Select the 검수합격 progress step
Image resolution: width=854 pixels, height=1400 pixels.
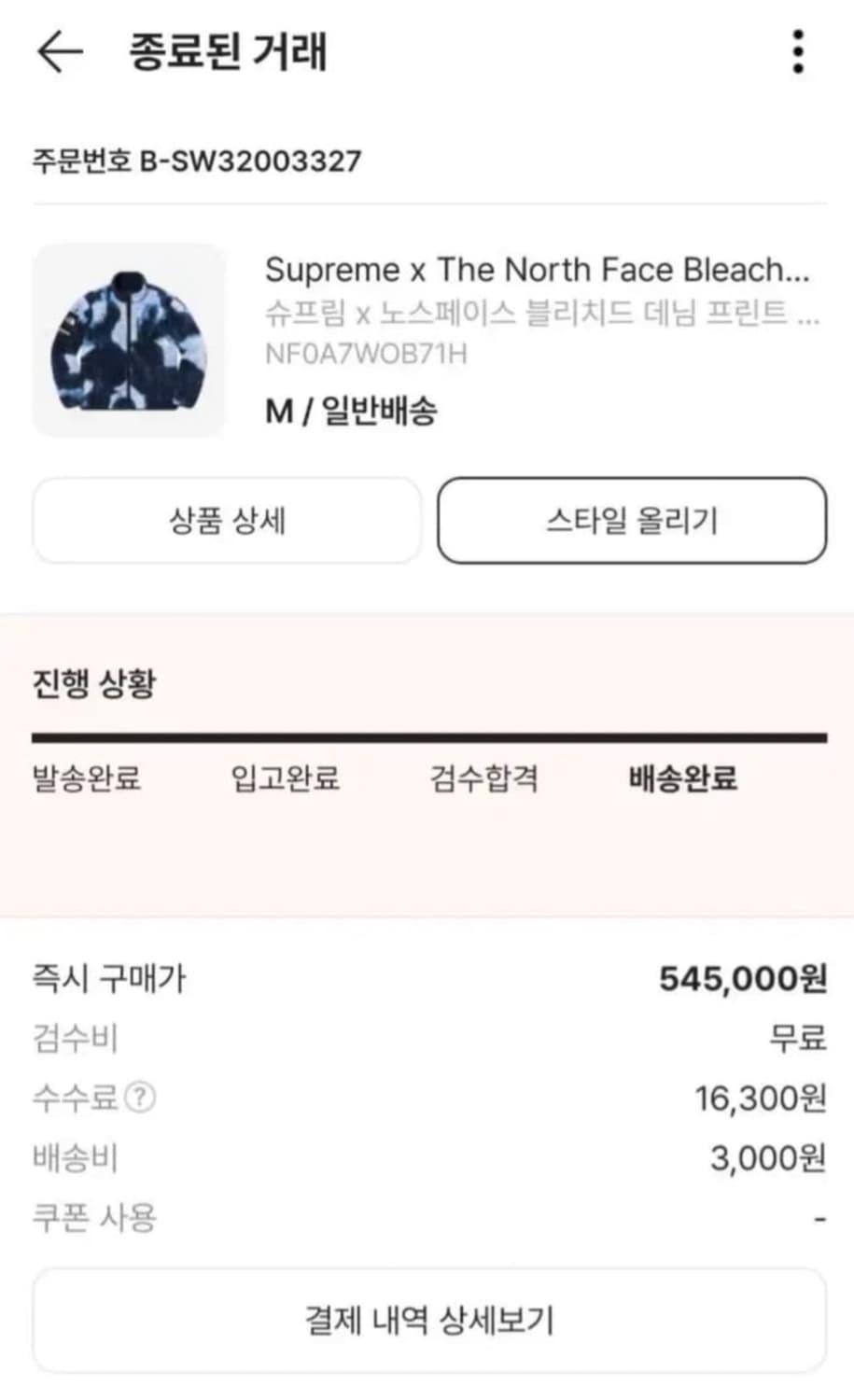click(487, 778)
